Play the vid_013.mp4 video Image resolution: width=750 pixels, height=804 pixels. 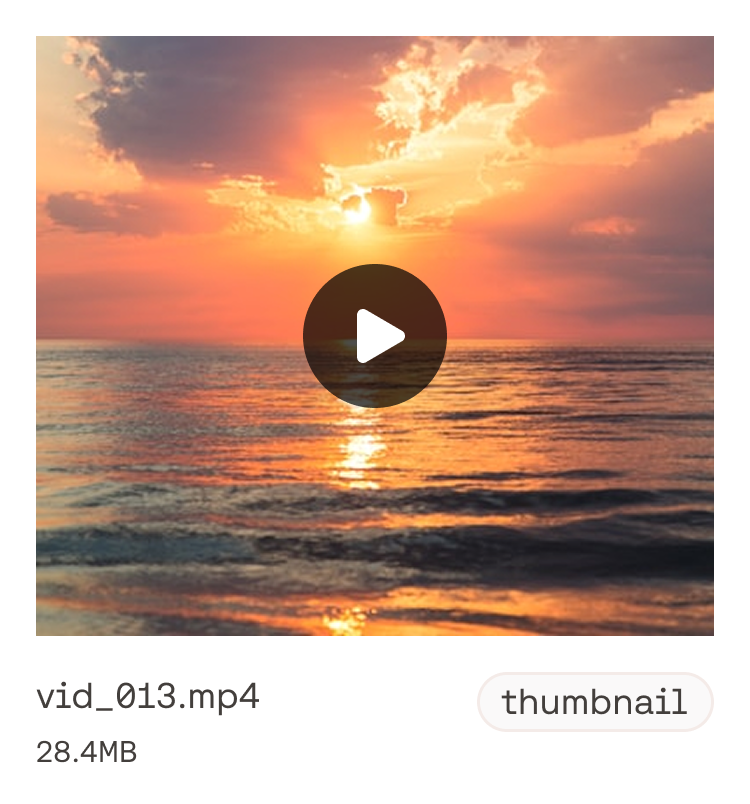point(375,336)
